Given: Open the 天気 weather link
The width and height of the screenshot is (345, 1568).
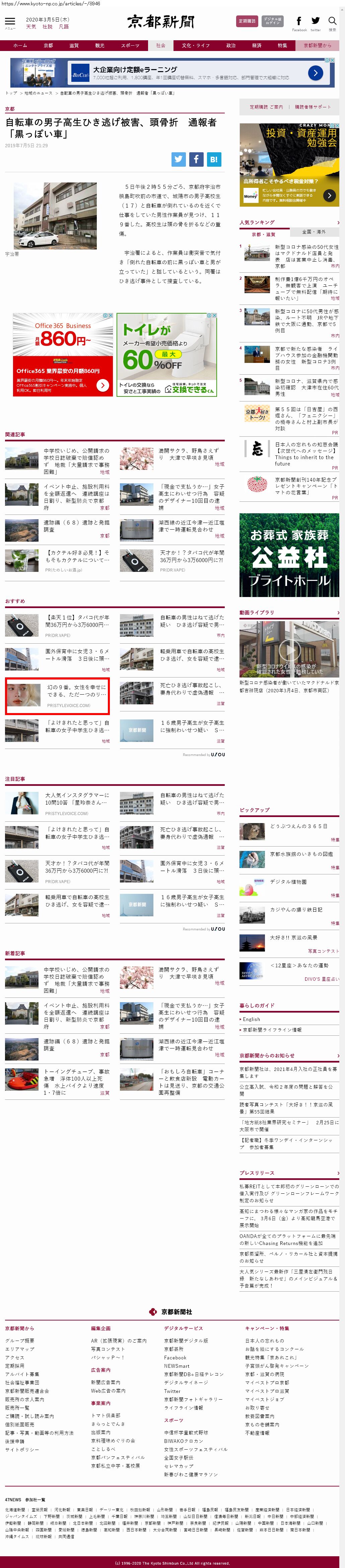Looking at the screenshot, I should pyautogui.click(x=31, y=27).
